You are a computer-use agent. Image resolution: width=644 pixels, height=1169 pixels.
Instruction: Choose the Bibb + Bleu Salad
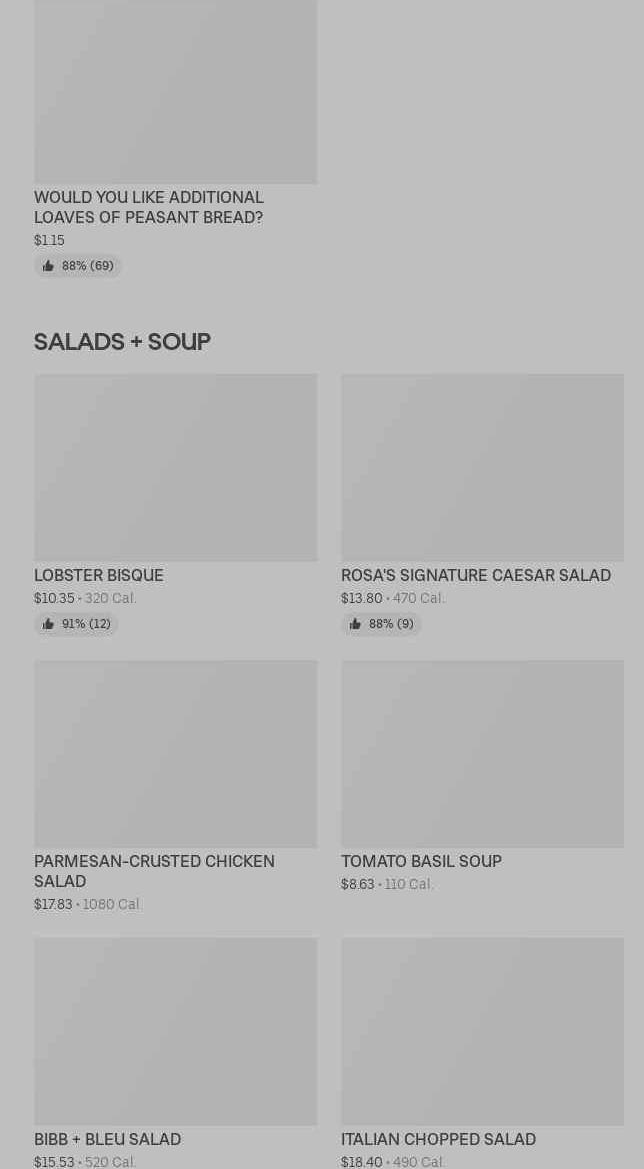[175, 1053]
